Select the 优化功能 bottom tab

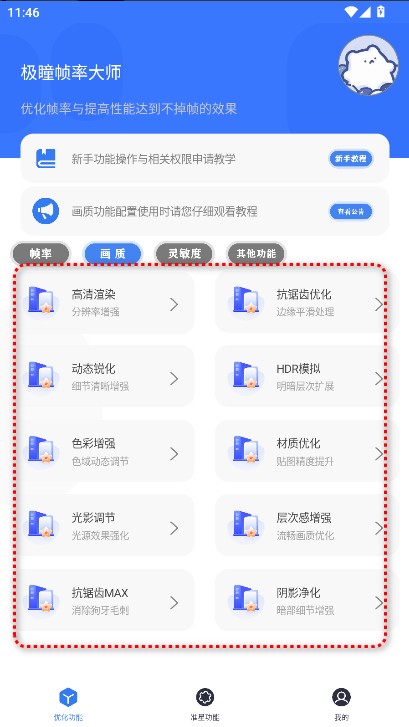coord(68,704)
